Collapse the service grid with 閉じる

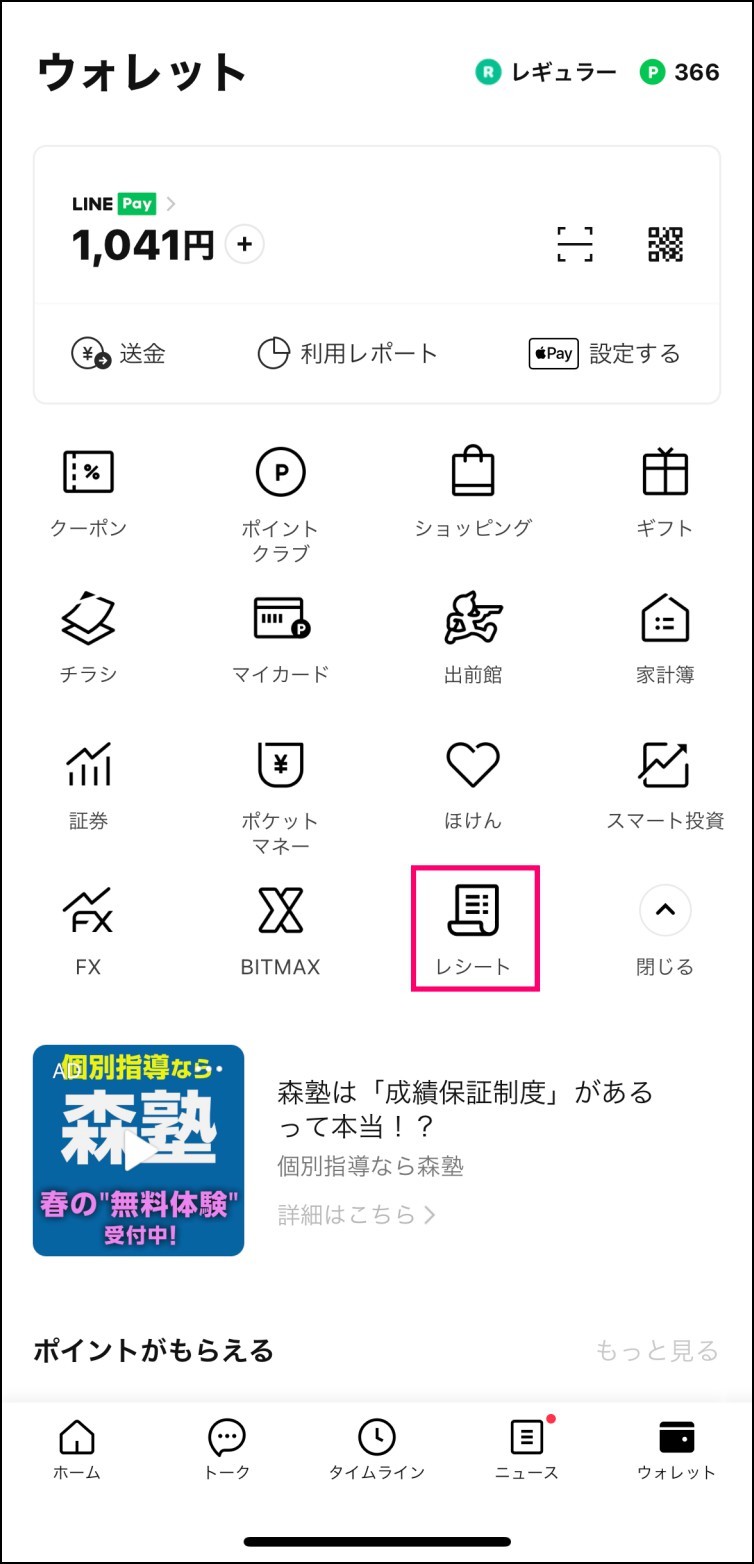(665, 930)
